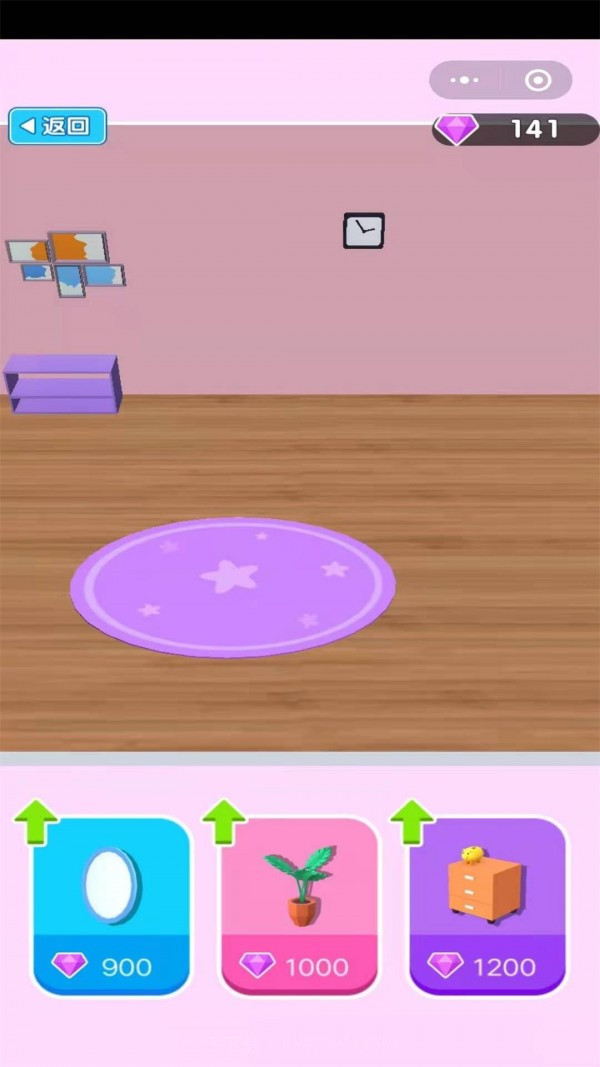The height and width of the screenshot is (1067, 600).
Task: Tap the 返回 back button
Action: tap(57, 126)
